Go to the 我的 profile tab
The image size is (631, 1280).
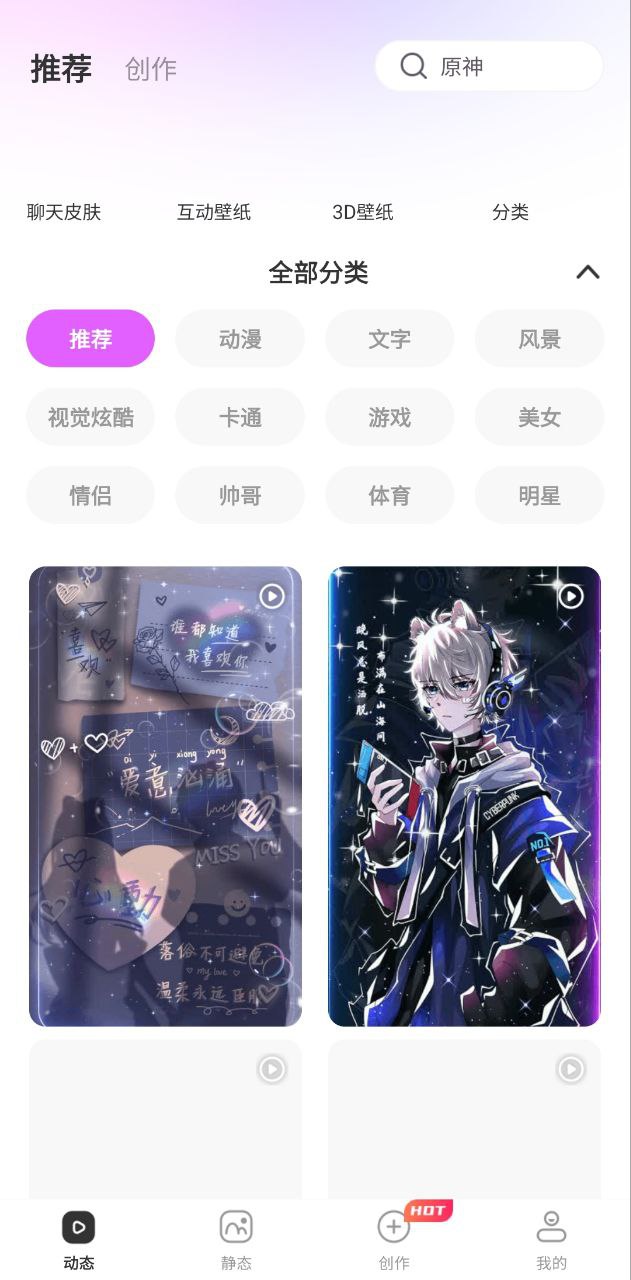click(551, 1239)
